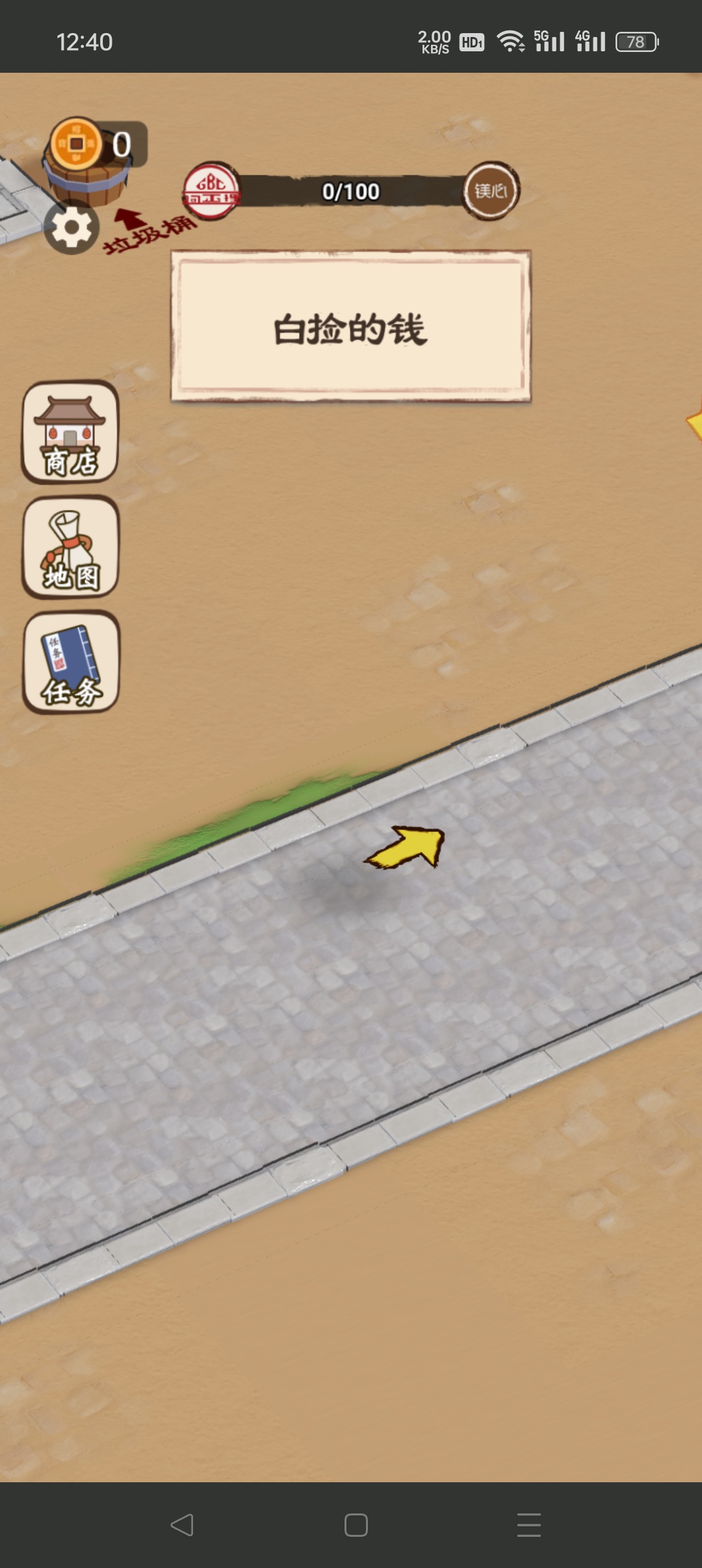Go back with the system back button
Image resolution: width=702 pixels, height=1568 pixels.
(182, 1524)
